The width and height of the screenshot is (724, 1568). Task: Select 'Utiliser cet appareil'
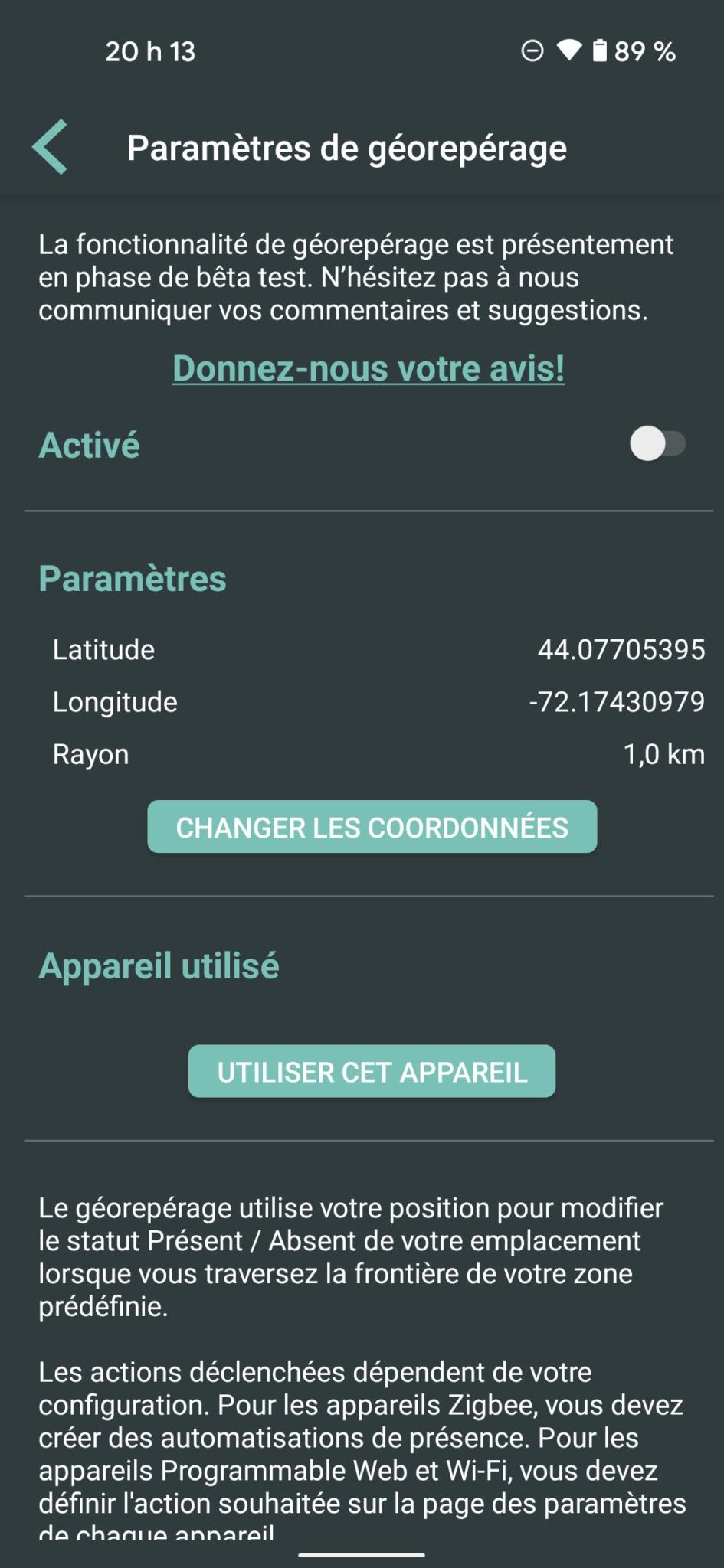point(372,1071)
